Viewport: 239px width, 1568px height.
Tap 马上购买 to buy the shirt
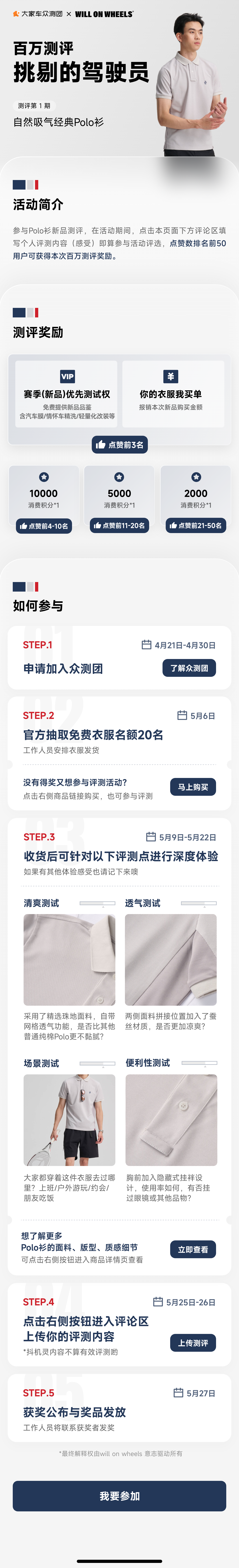pos(193,787)
